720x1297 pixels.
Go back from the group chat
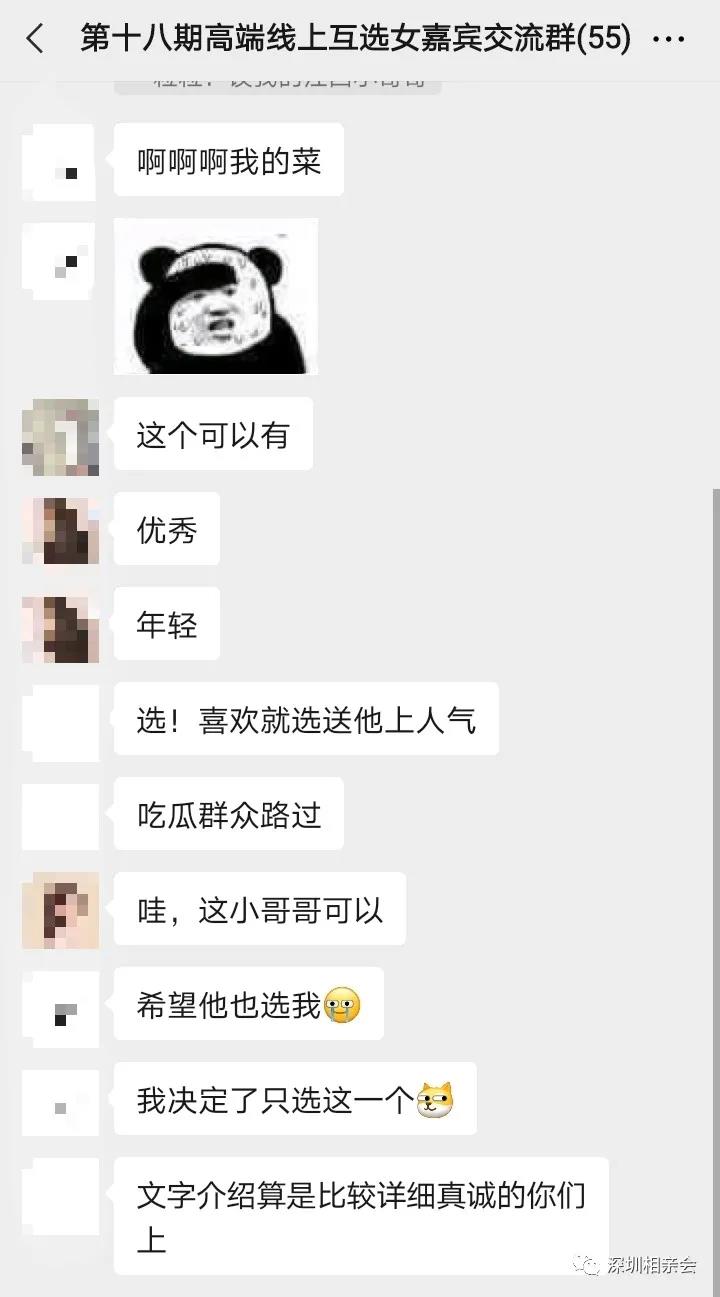pos(35,40)
